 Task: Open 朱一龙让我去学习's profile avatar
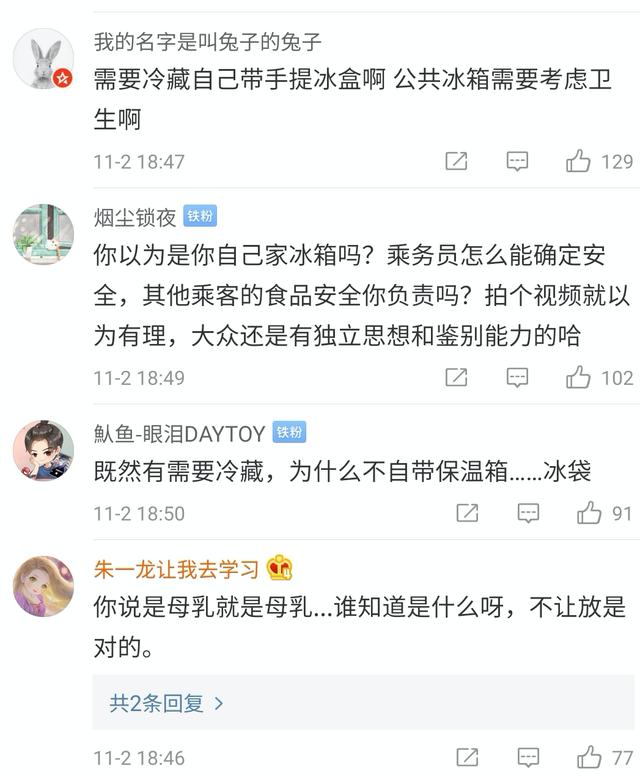[x=43, y=586]
